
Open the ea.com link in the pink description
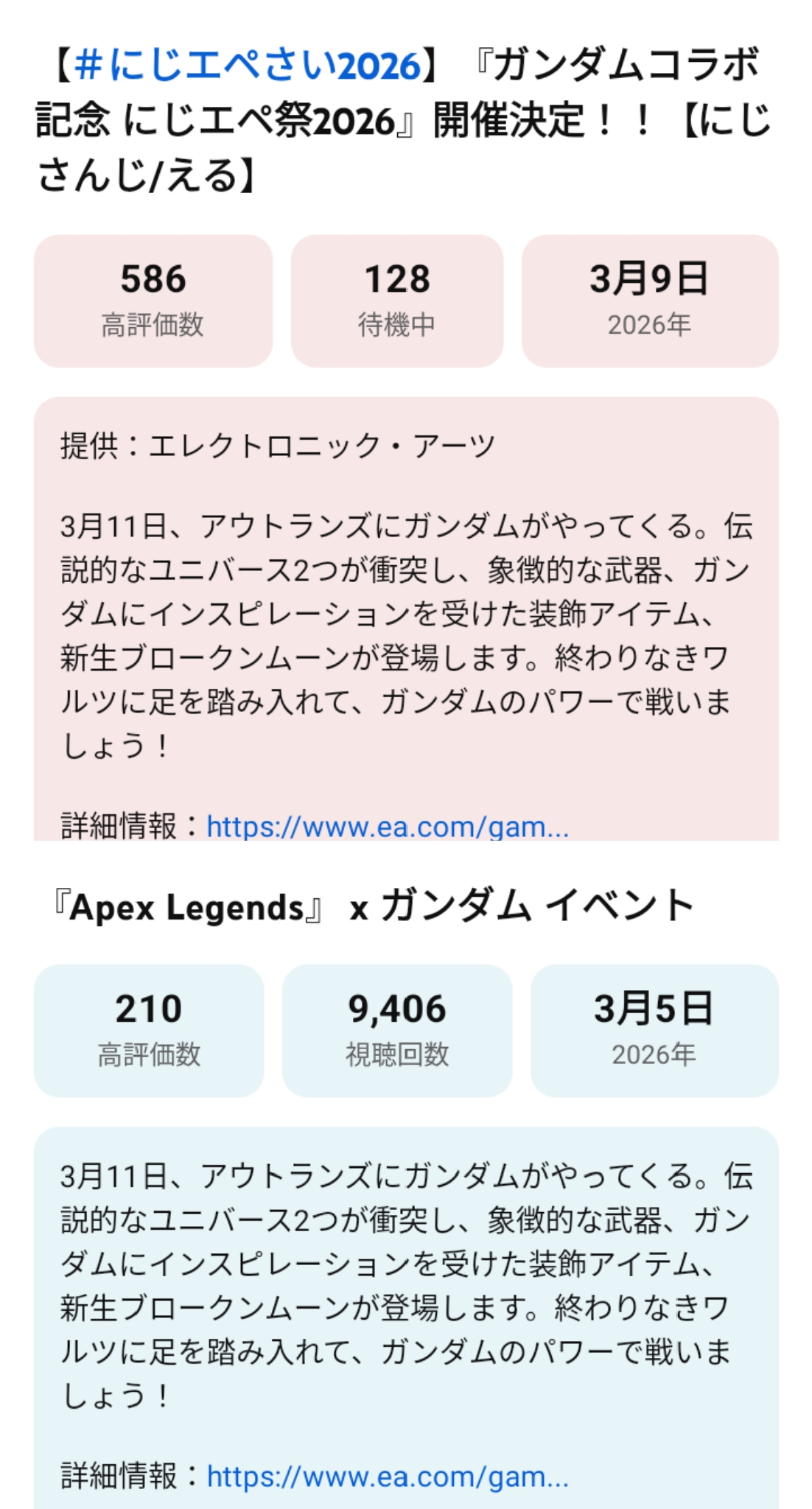(388, 827)
